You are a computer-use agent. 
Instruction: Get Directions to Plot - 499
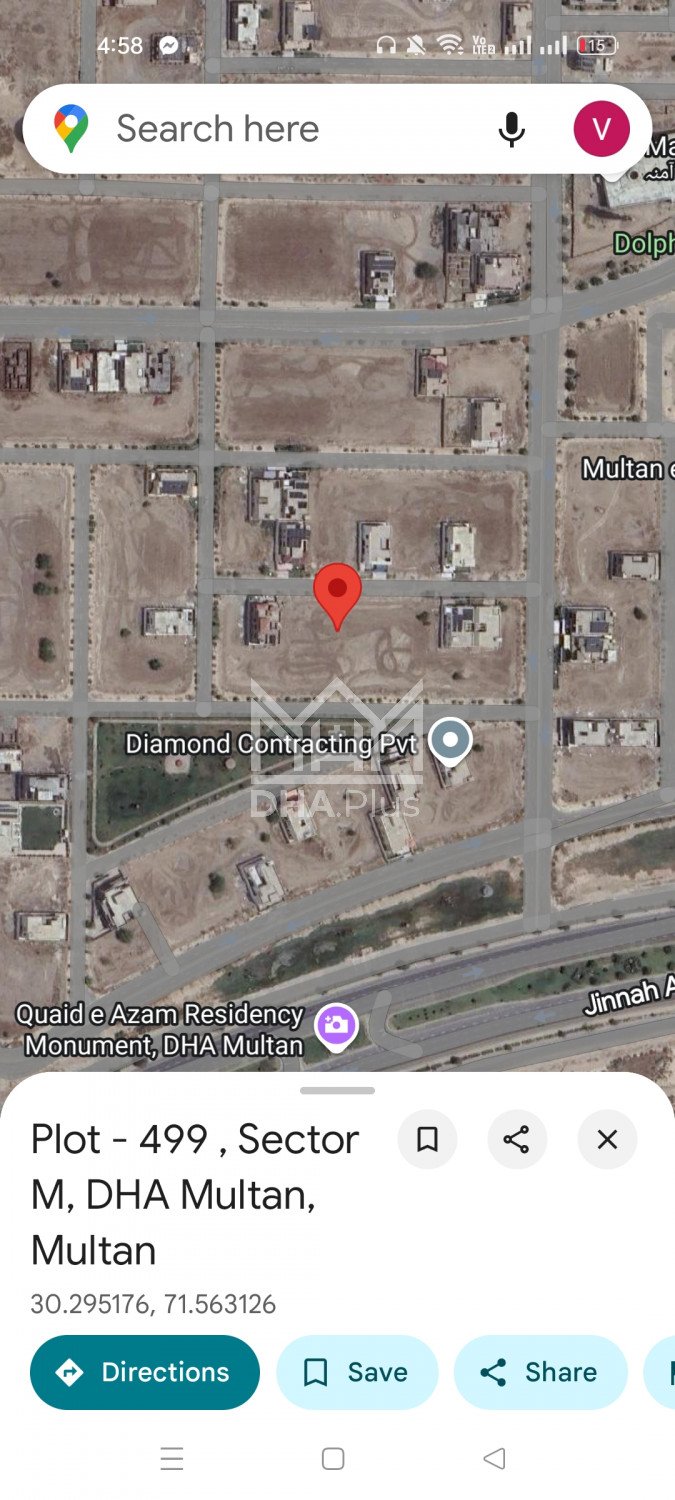point(145,1372)
